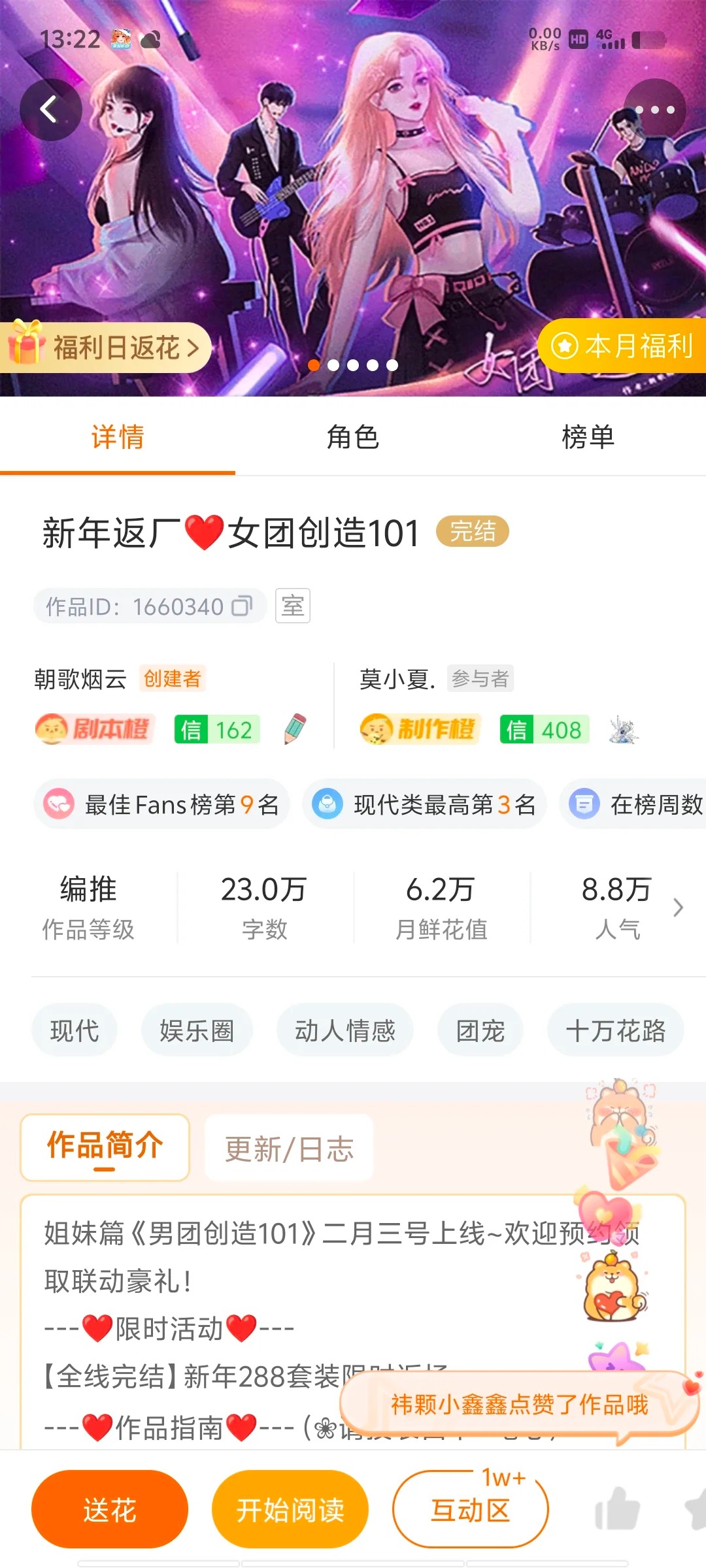Open creator 朝歌烟云's profile
The image size is (706, 1568).
click(x=80, y=679)
